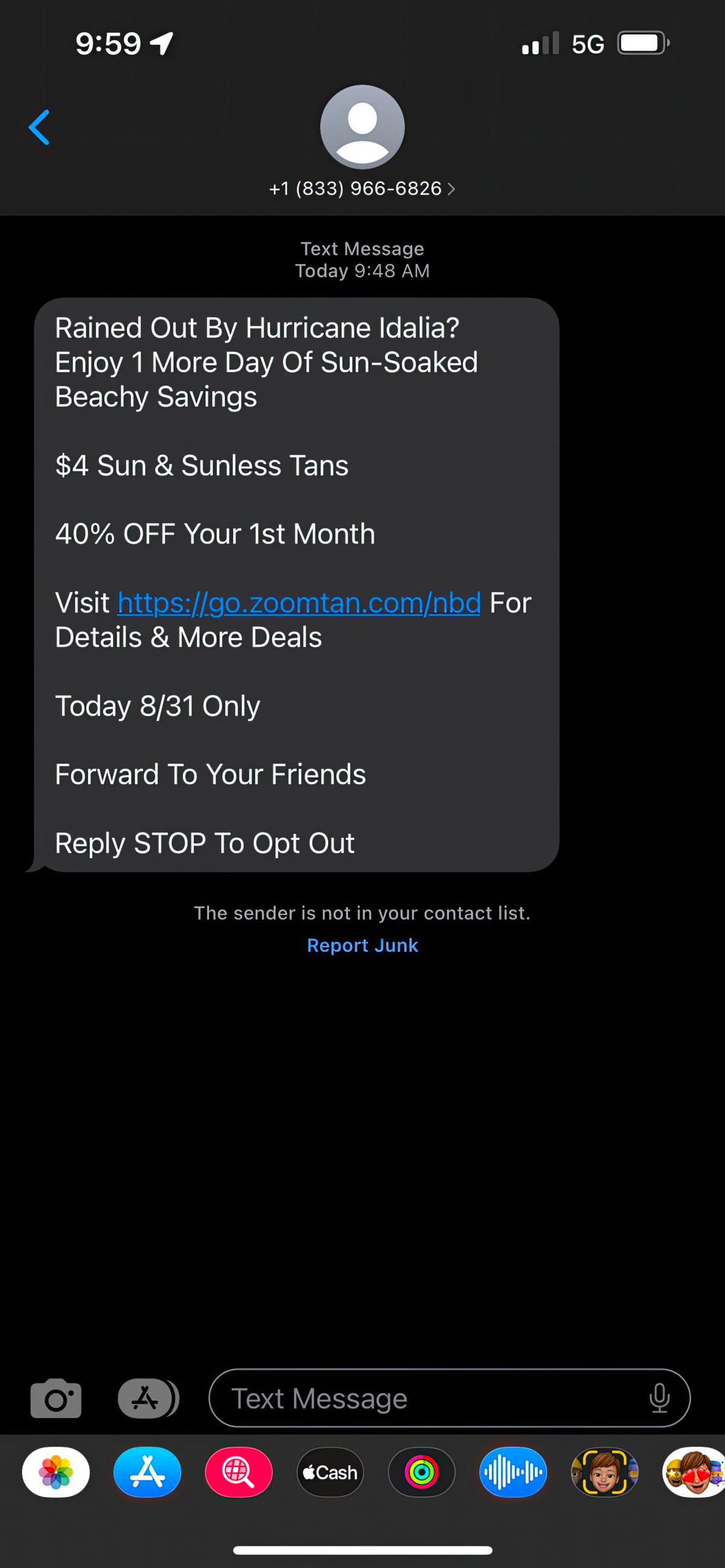Image resolution: width=725 pixels, height=1568 pixels.
Task: Open the Fitness activity rings app
Action: [421, 1472]
